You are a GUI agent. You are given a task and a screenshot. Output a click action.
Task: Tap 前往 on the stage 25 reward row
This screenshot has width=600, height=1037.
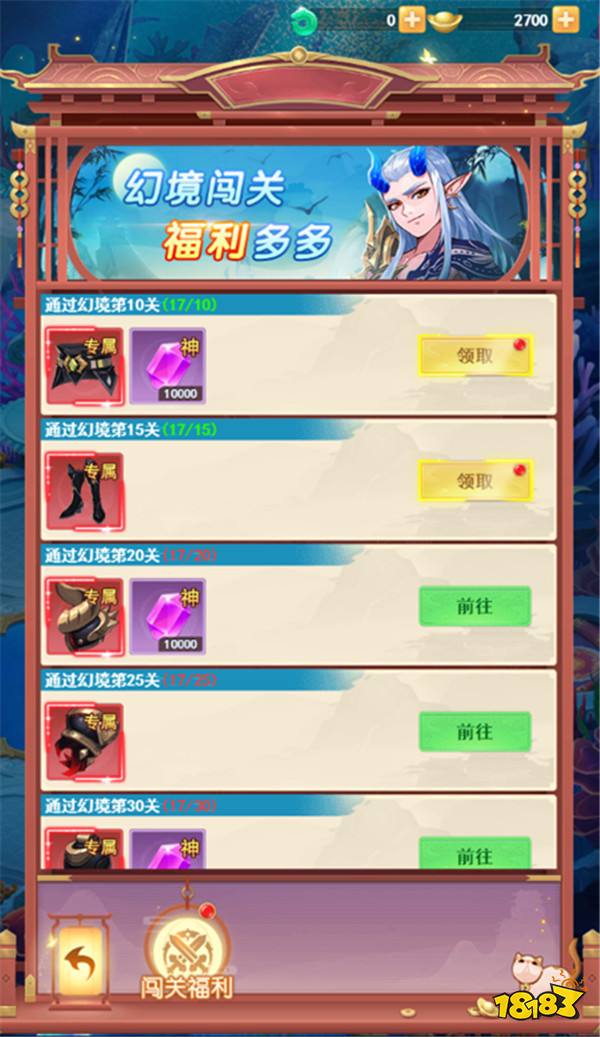[475, 731]
